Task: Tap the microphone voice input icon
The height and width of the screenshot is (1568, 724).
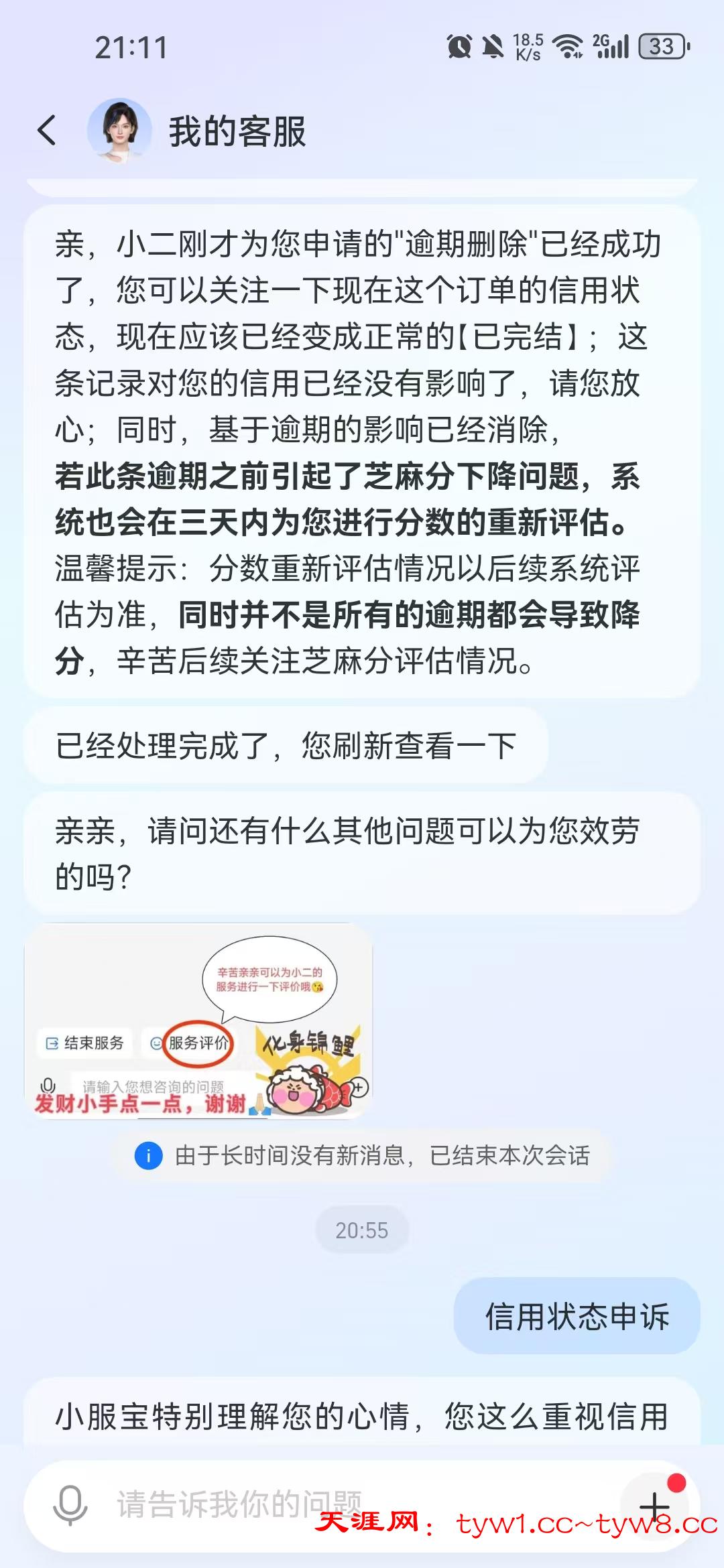Action: click(70, 1505)
